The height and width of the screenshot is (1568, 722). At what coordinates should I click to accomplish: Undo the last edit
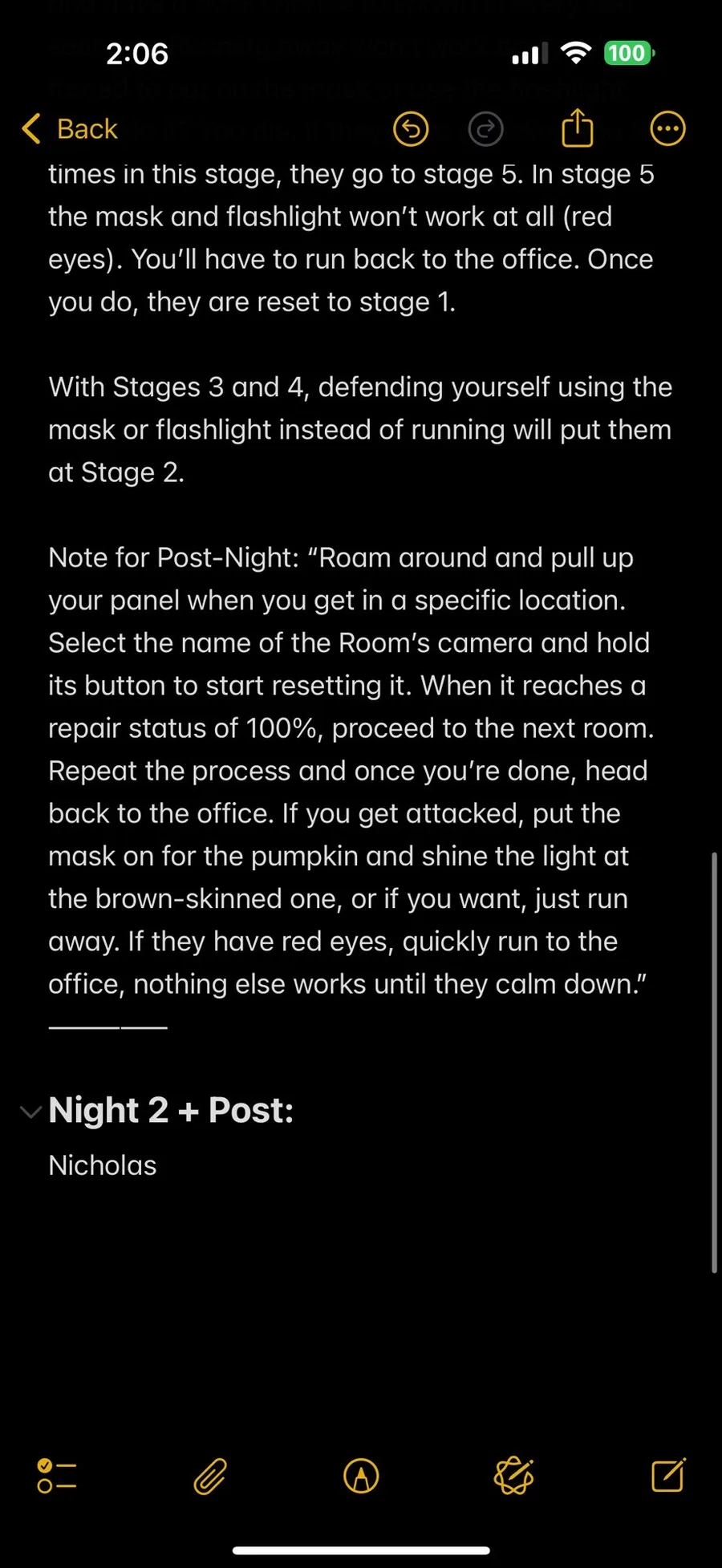(x=411, y=129)
